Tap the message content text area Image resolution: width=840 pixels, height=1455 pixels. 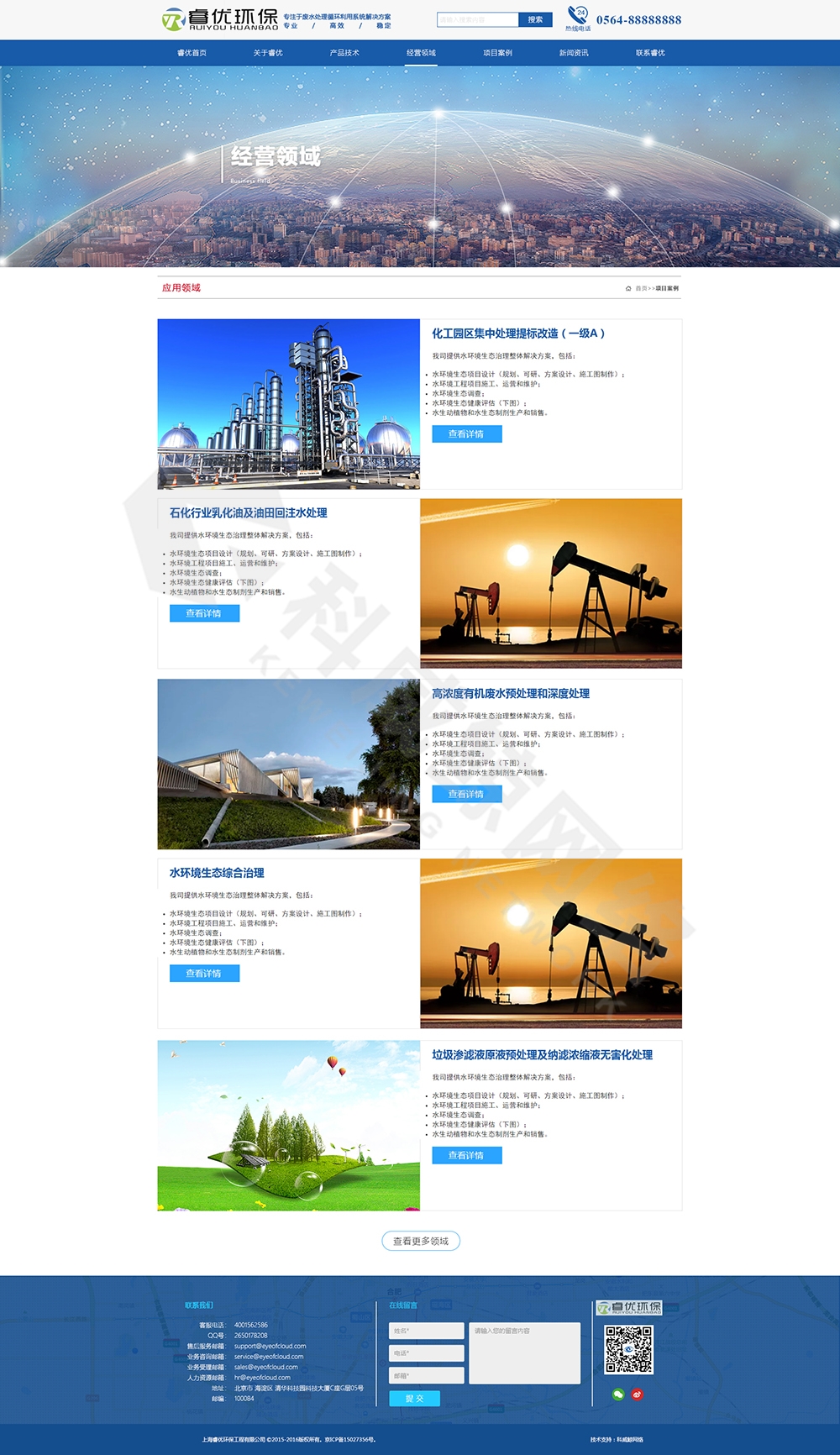pos(524,1353)
